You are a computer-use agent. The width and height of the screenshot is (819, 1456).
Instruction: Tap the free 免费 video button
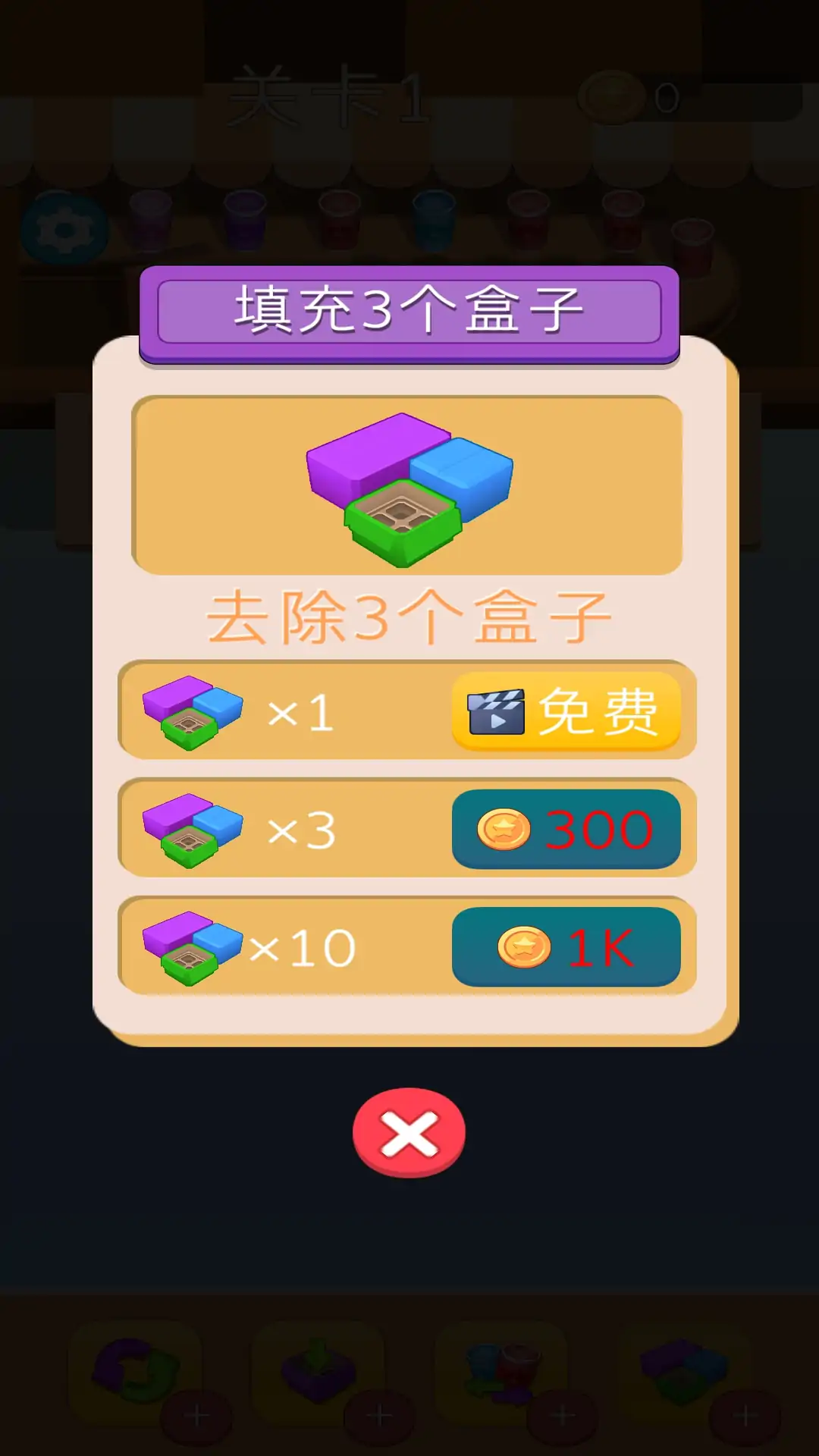pyautogui.click(x=566, y=711)
